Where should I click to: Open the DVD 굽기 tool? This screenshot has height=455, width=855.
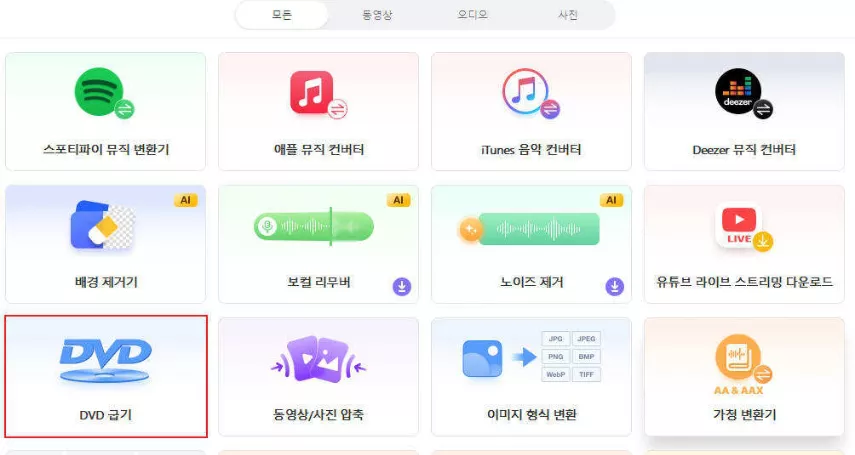coord(105,376)
